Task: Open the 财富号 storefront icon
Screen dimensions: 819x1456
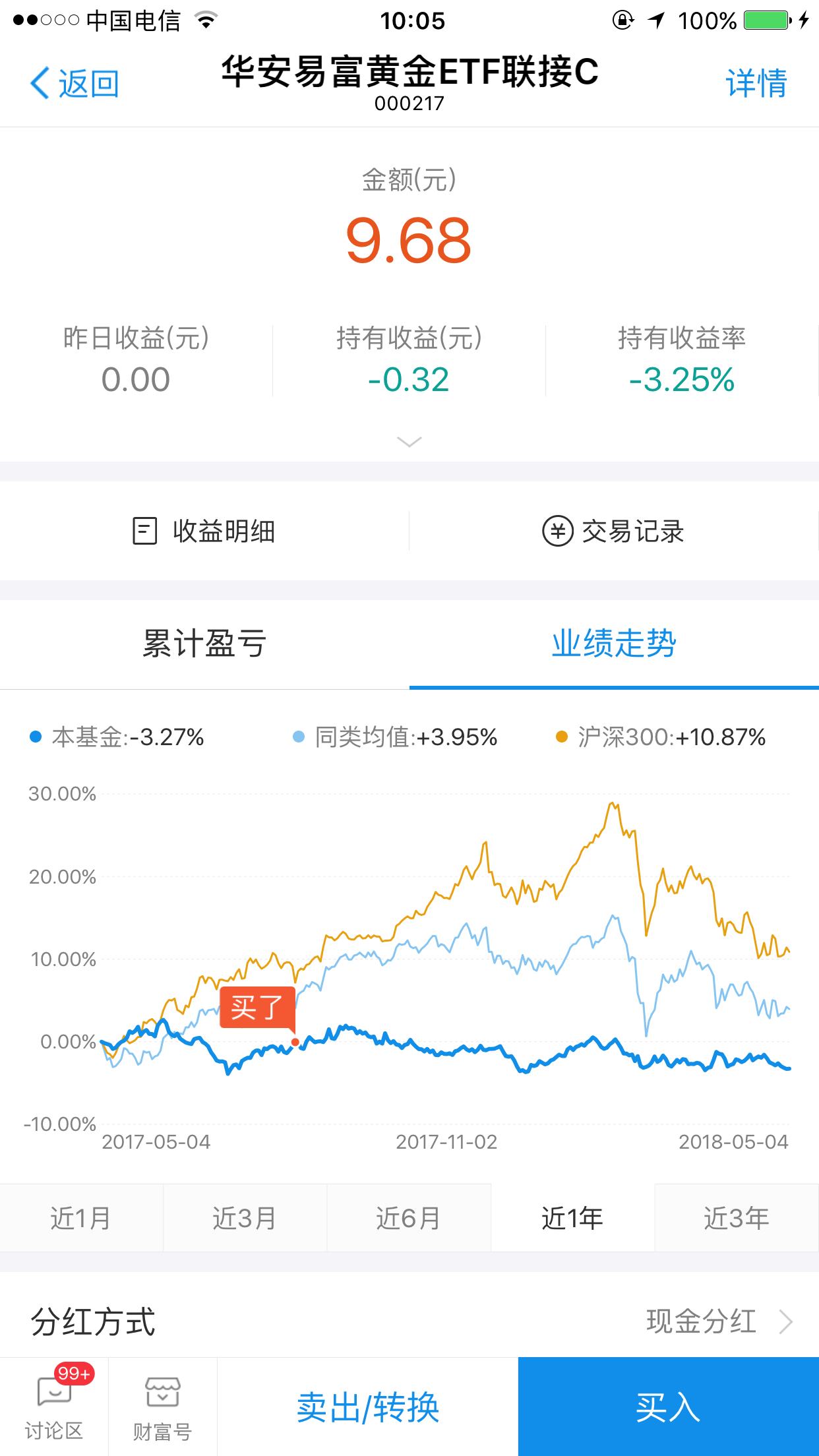Action: click(x=162, y=1389)
